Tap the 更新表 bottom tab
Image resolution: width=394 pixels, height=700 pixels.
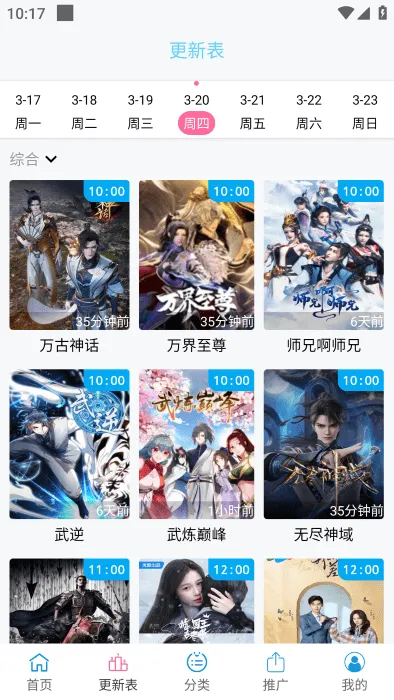point(118,672)
